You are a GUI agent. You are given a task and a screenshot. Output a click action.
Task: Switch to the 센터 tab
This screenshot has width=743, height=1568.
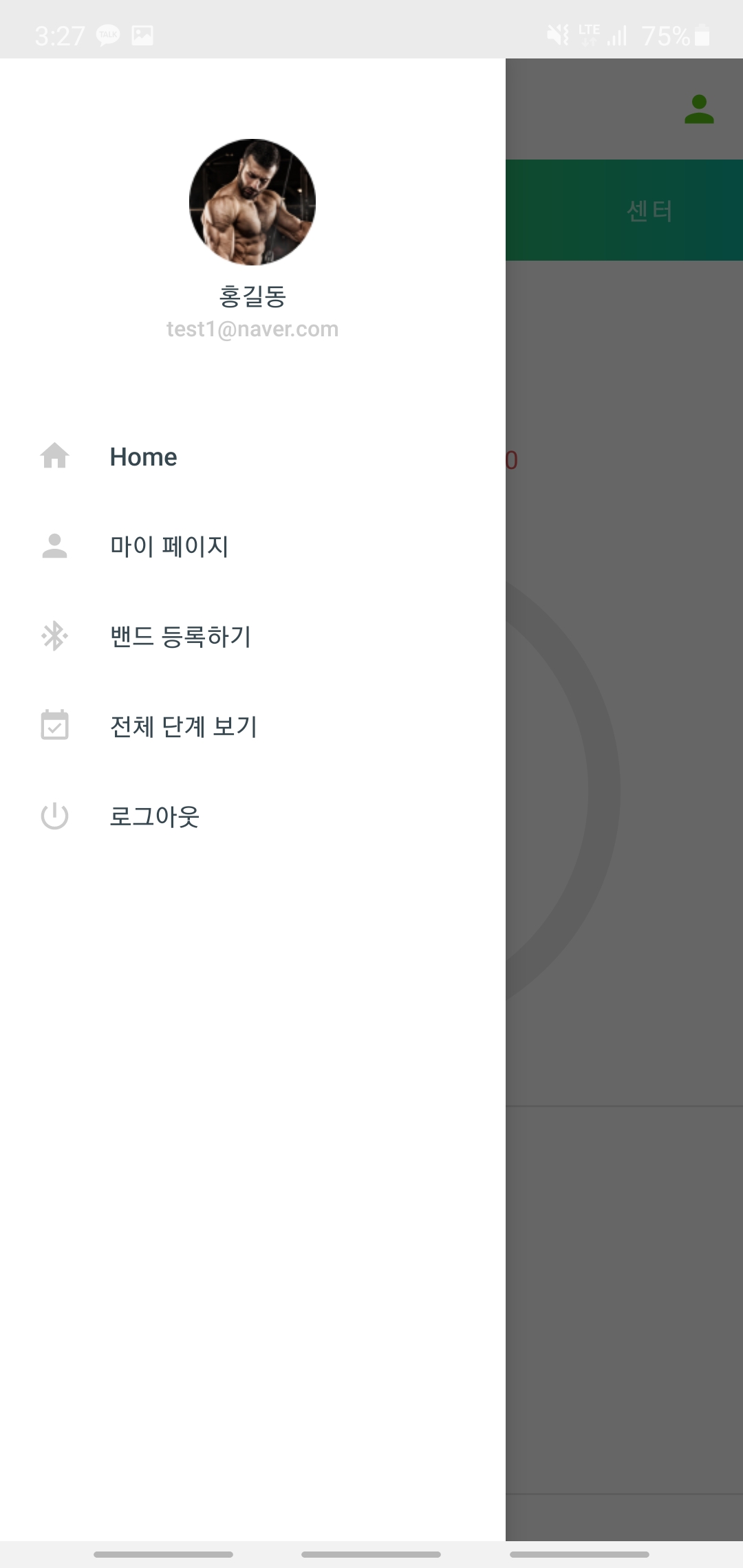click(649, 210)
